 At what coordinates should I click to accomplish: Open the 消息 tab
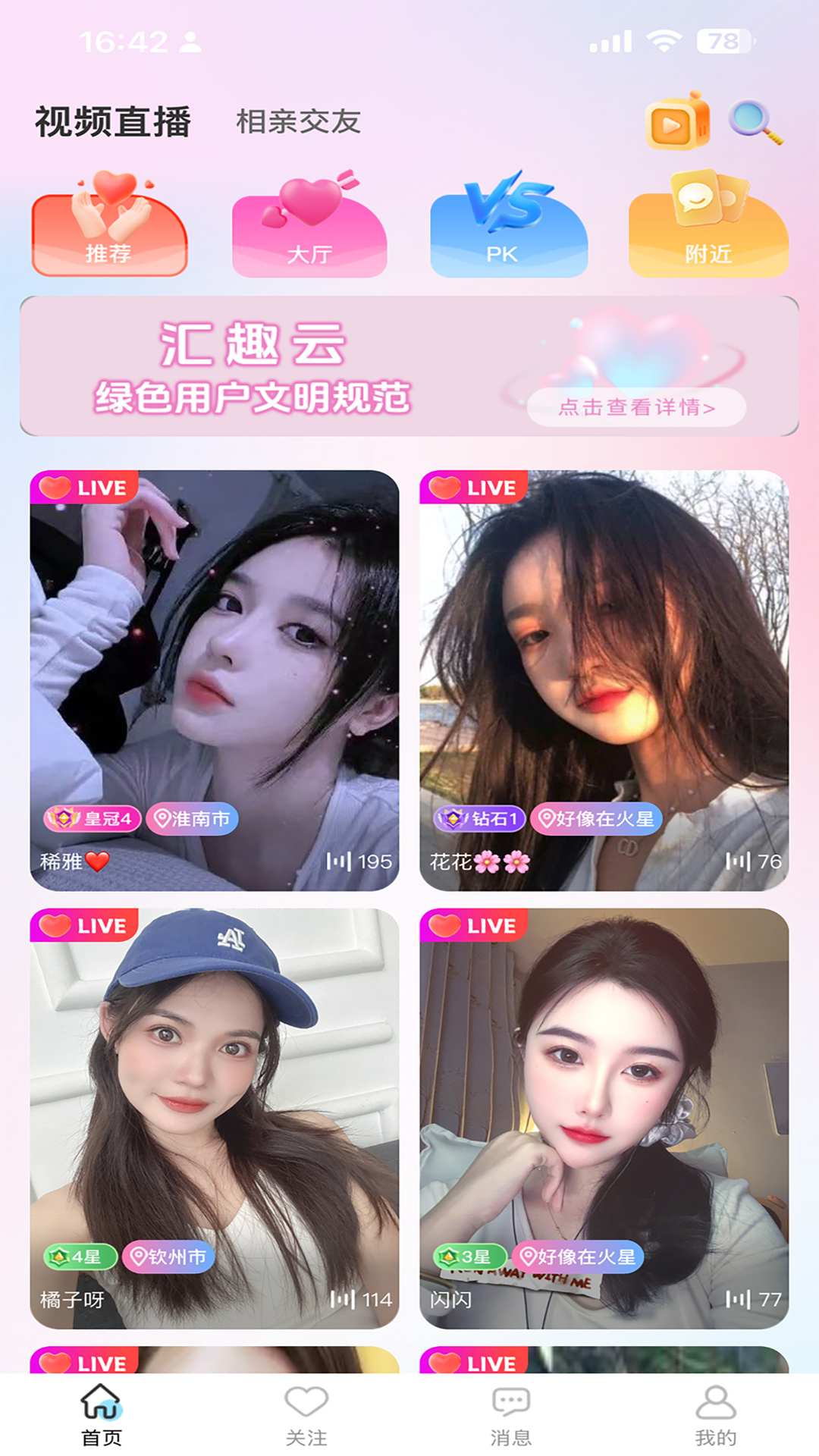click(x=511, y=1415)
